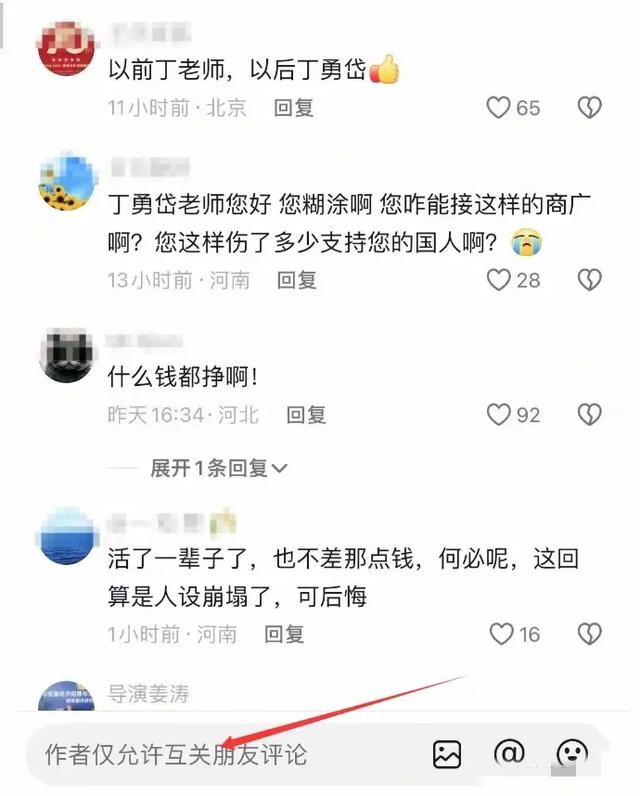Viewport: 640px width, 796px height.
Task: Mention someone with the @ icon
Action: [x=510, y=753]
